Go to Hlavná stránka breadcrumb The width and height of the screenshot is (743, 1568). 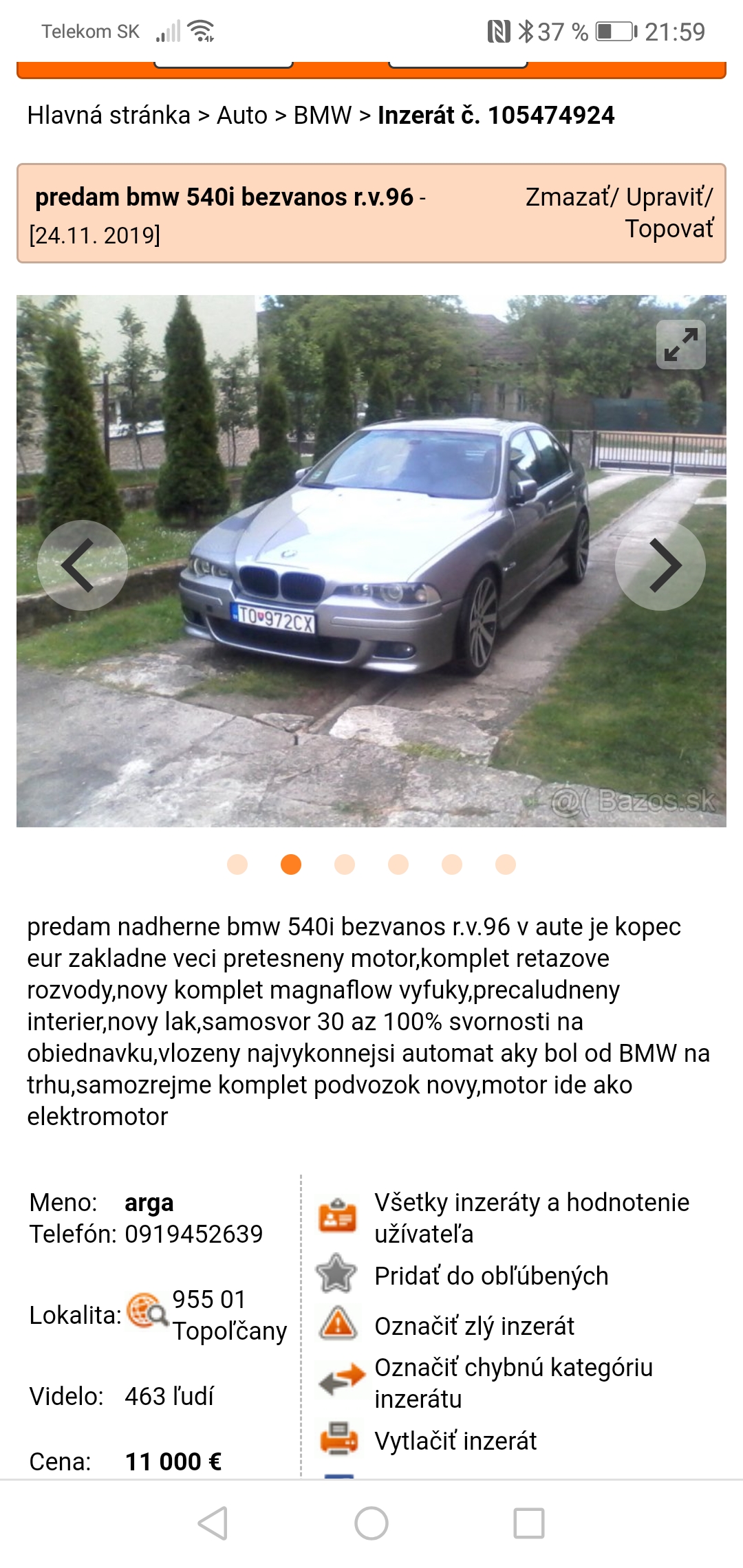(109, 115)
